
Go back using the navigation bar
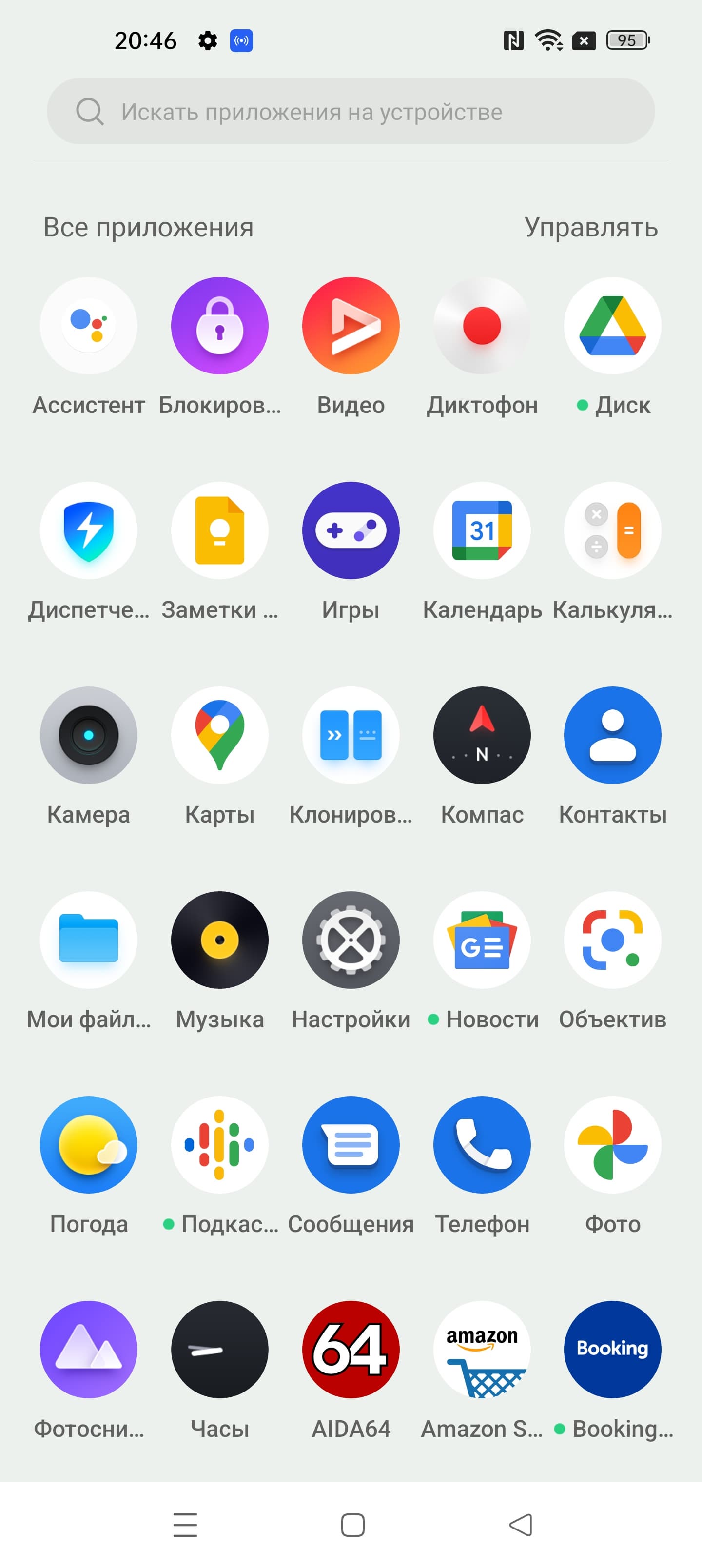tap(521, 1525)
